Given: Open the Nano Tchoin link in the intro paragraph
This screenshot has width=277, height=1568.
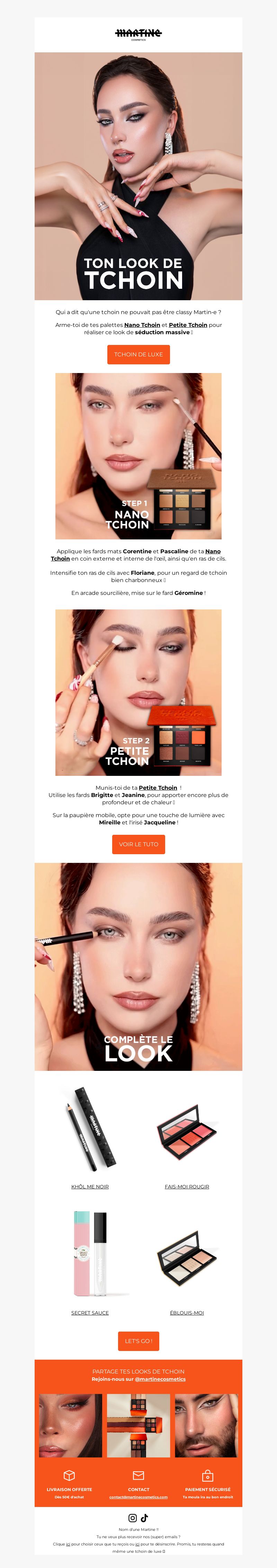Looking at the screenshot, I should (x=142, y=325).
